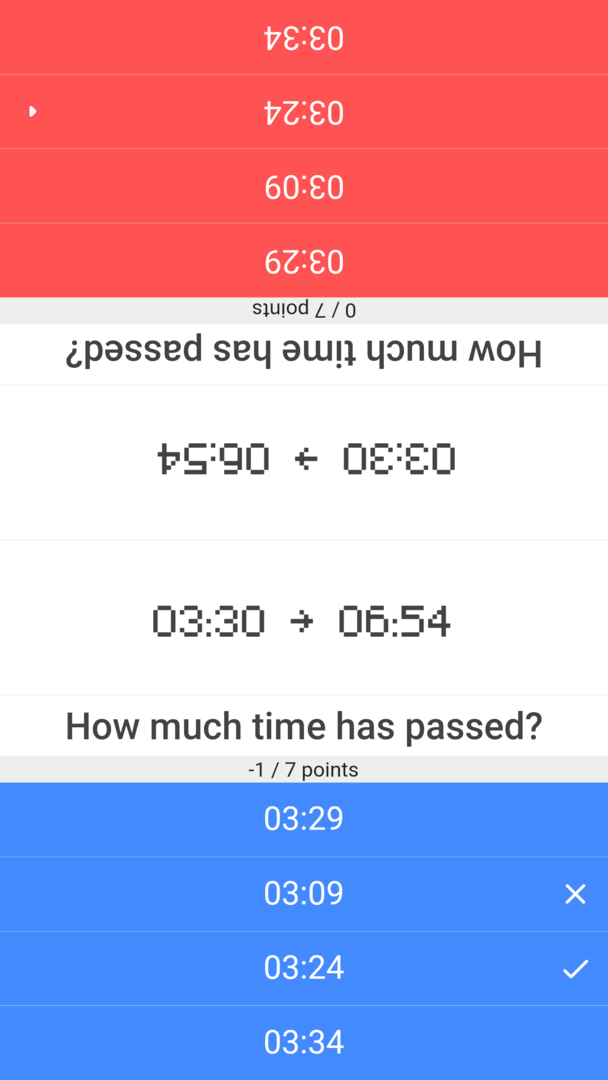Image resolution: width=608 pixels, height=1080 pixels.
Task: Select blue player's answer 03:29
Action: pyautogui.click(x=304, y=819)
